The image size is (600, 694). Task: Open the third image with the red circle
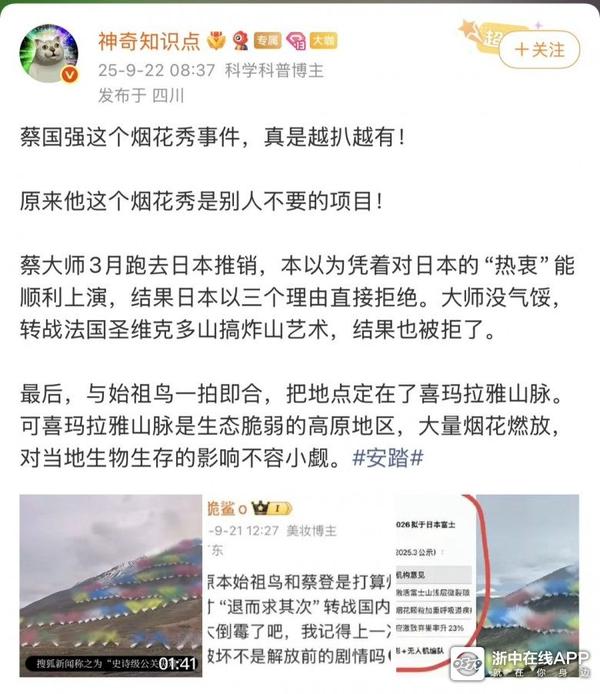487,584
